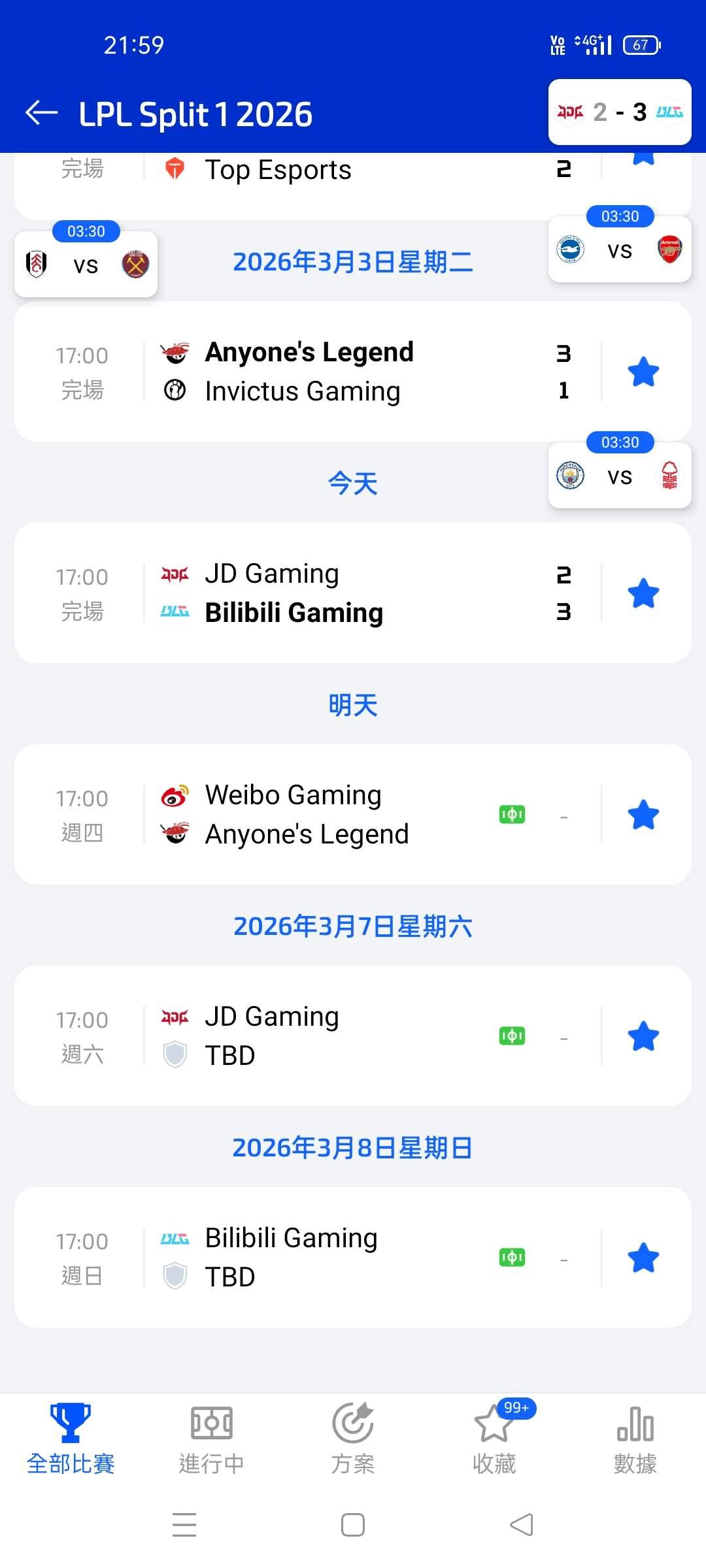Tap the system home button
Image resolution: width=706 pixels, height=1568 pixels.
(x=352, y=1526)
